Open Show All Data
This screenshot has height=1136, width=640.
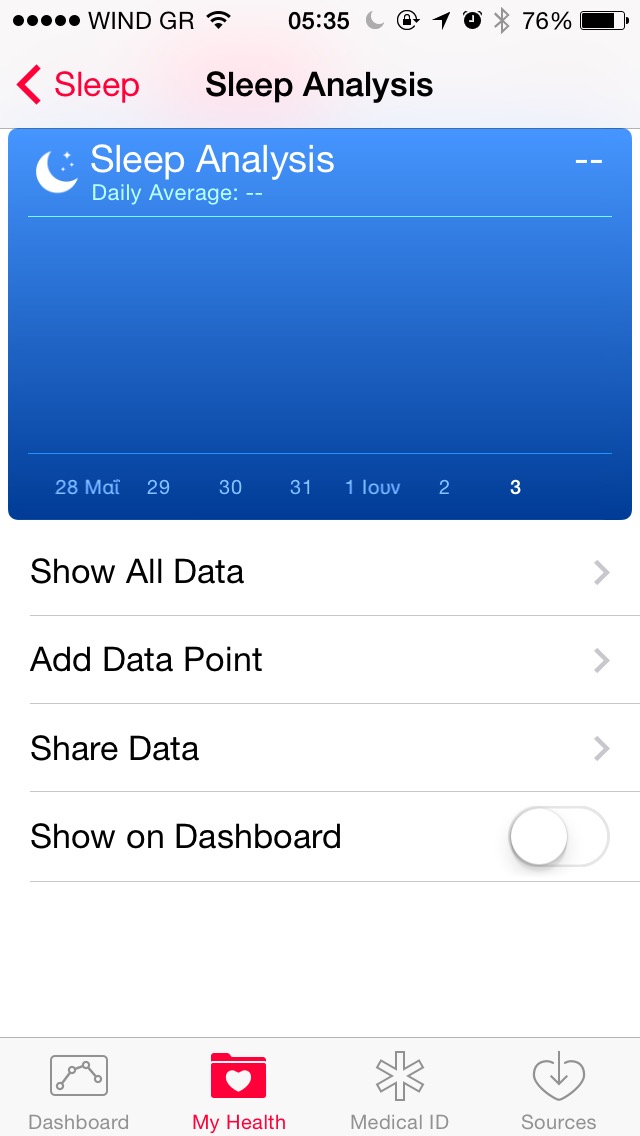(x=320, y=572)
